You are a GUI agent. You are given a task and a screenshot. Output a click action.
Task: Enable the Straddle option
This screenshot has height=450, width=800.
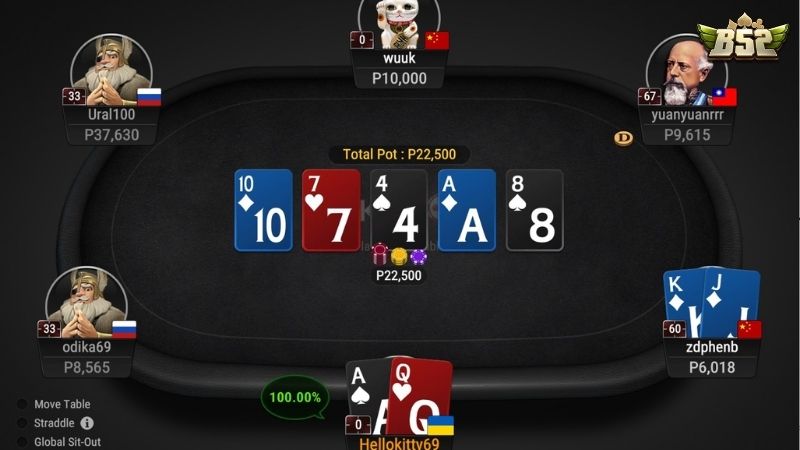point(22,423)
